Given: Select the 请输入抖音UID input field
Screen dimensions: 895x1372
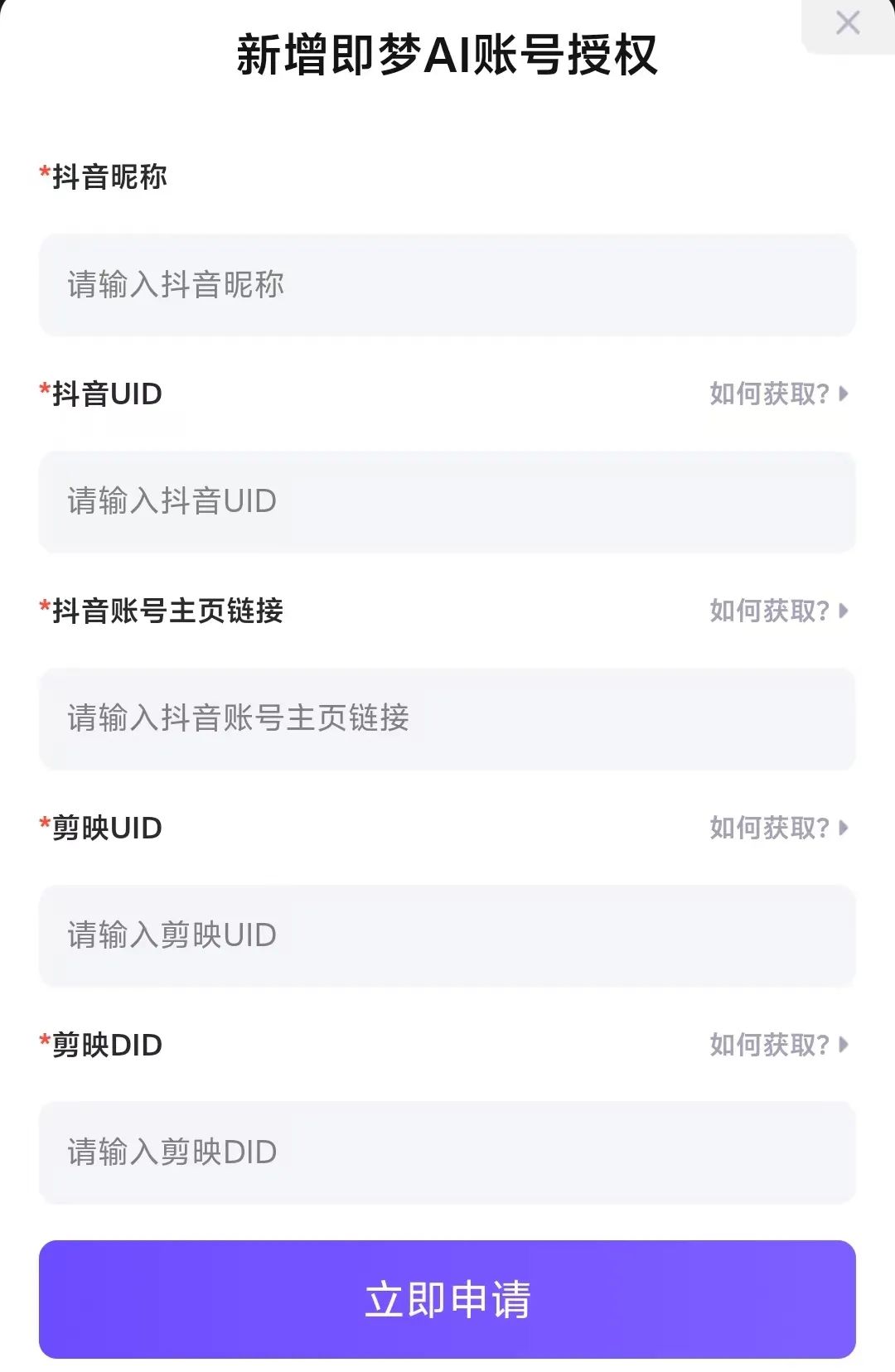Looking at the screenshot, I should point(447,502).
